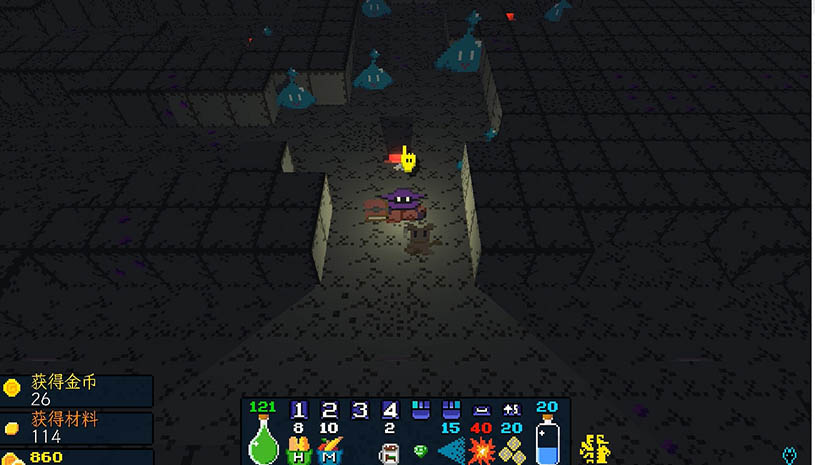The width and height of the screenshot is (815, 465).
Task: Open the yellow character icon
Action: (596, 449)
